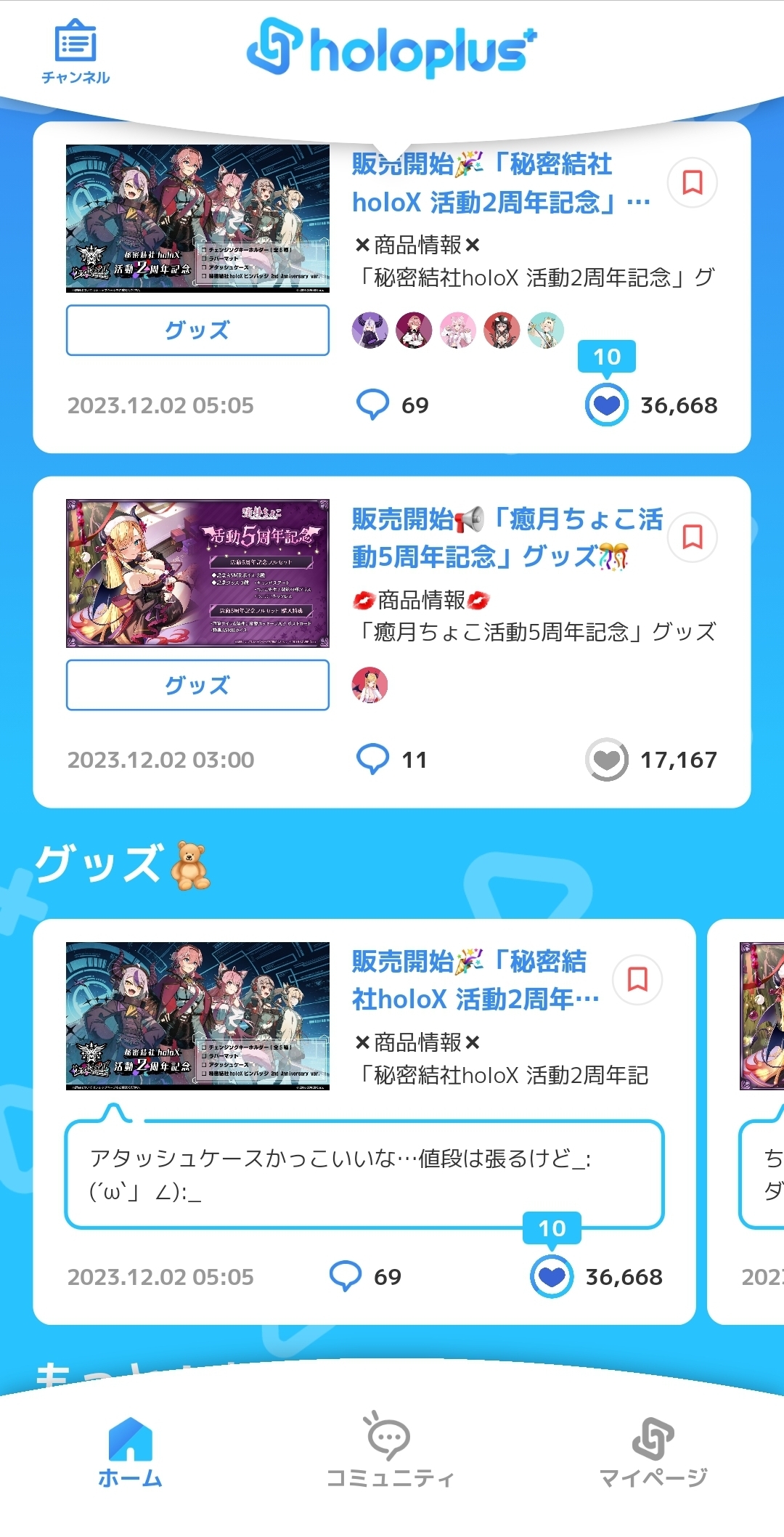Bookmark the holoX card in グッズ section

pos(637,979)
